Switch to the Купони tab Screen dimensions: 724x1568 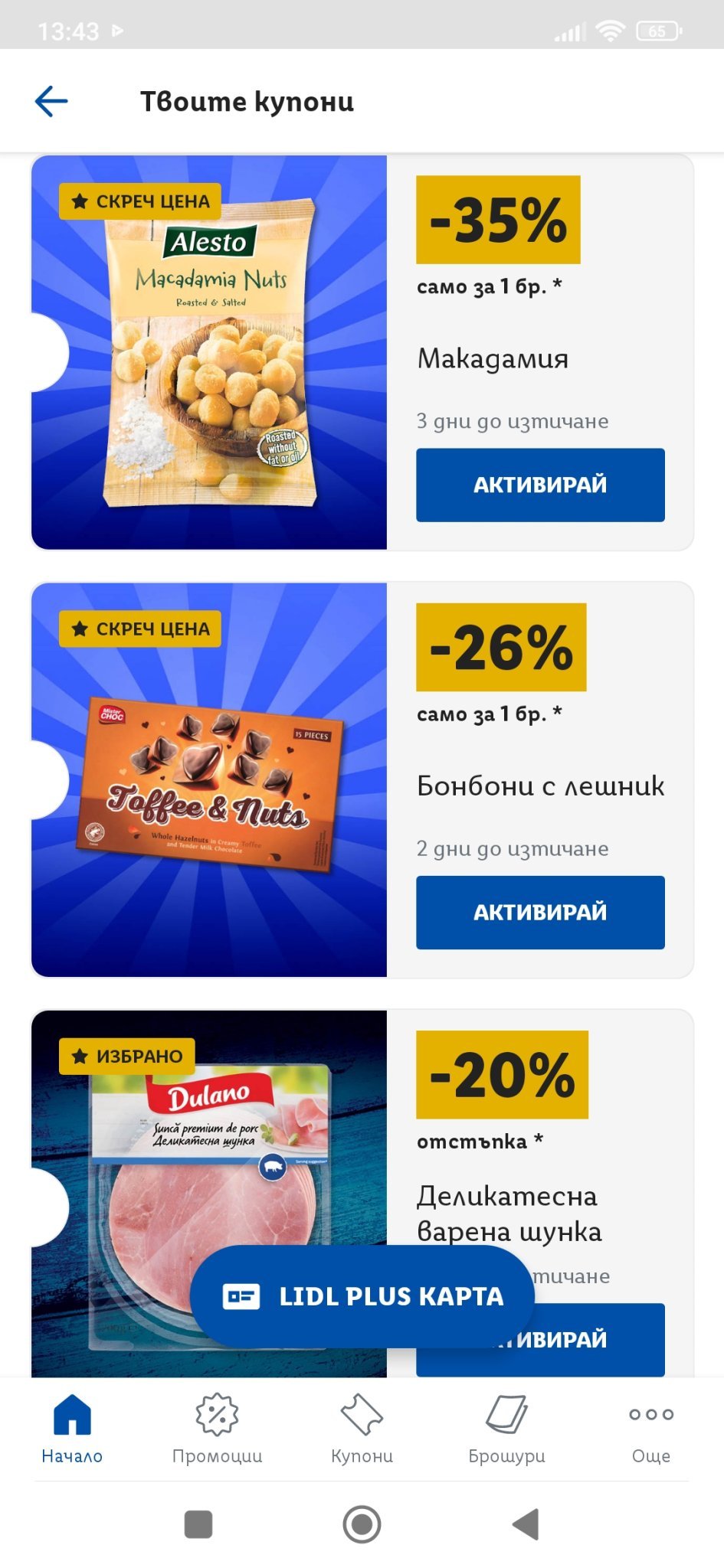pyautogui.click(x=362, y=1428)
